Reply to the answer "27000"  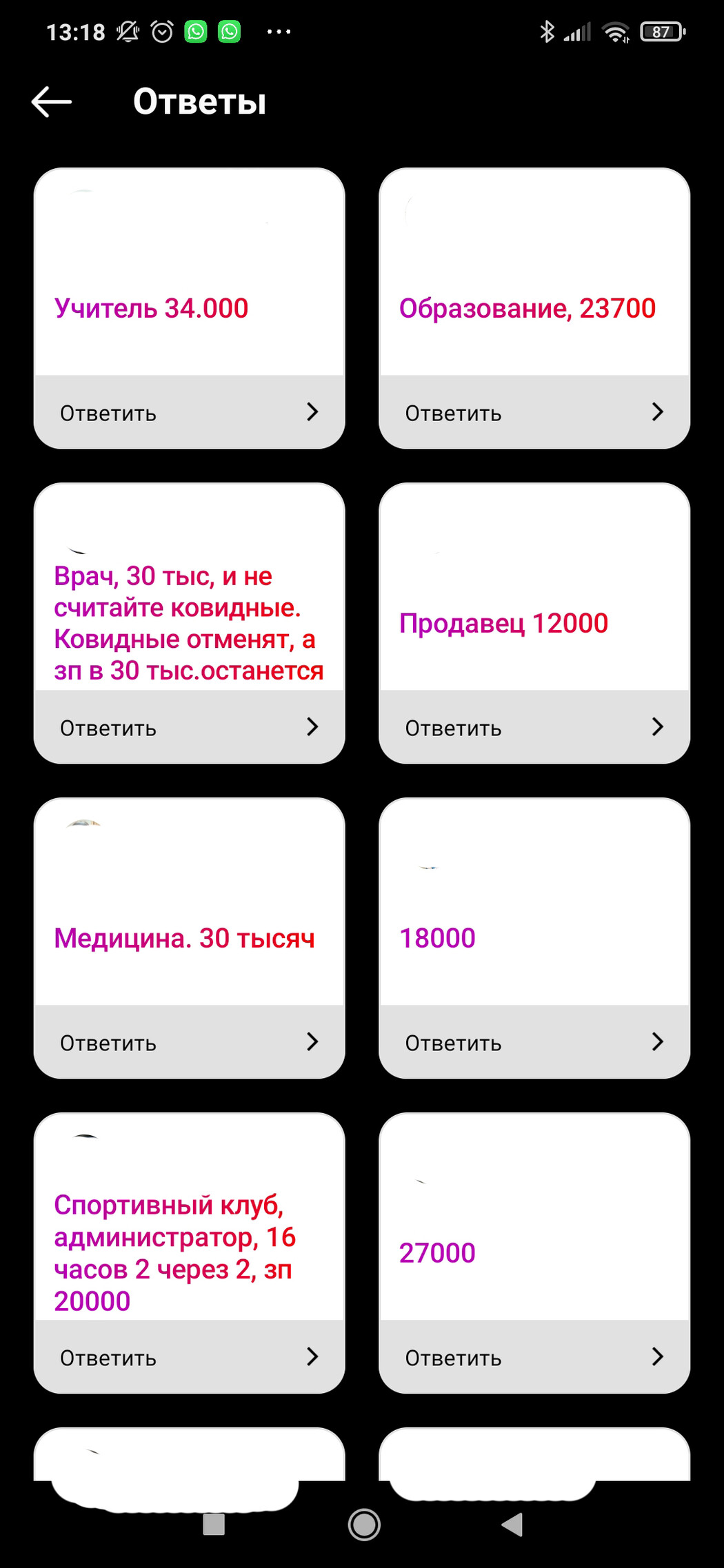(x=534, y=1357)
